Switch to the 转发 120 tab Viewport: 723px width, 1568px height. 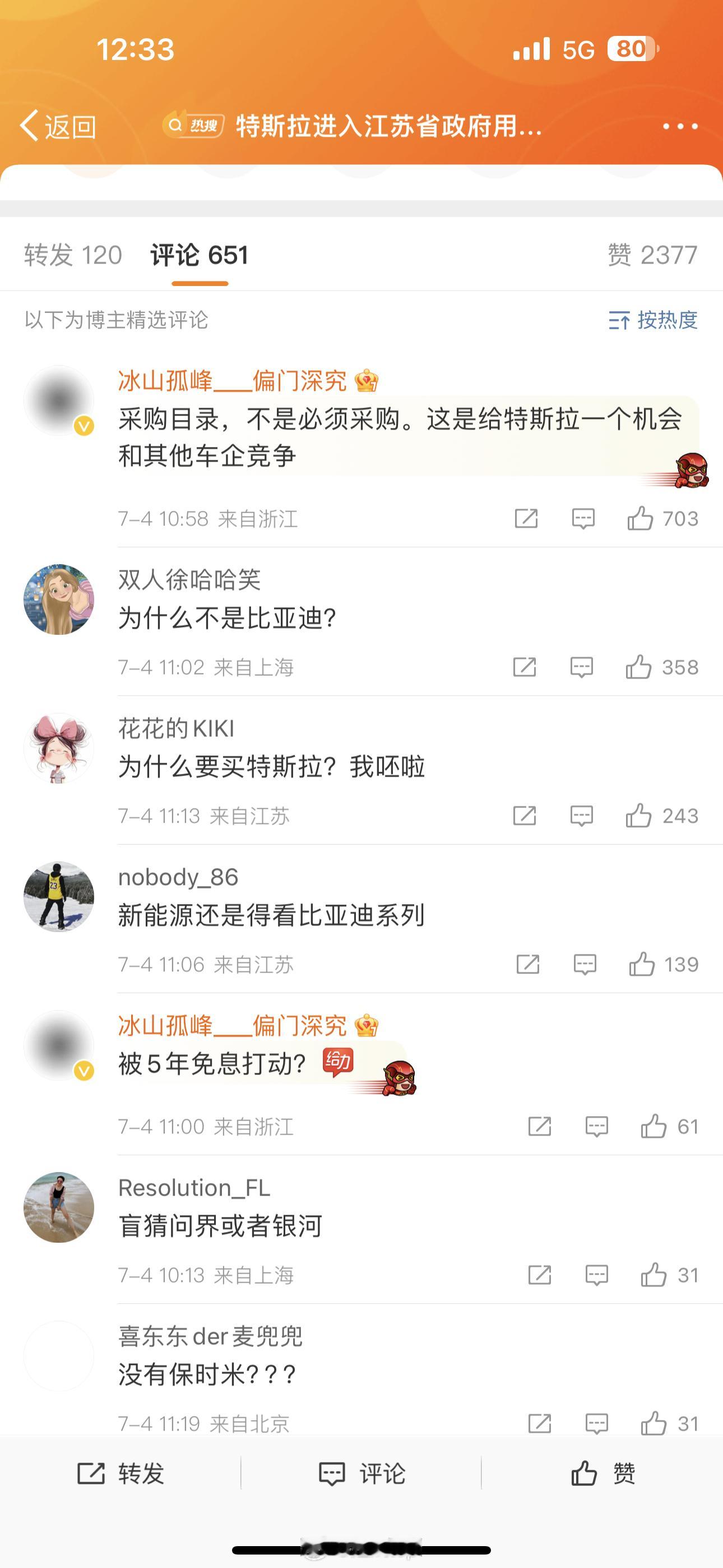pos(72,256)
